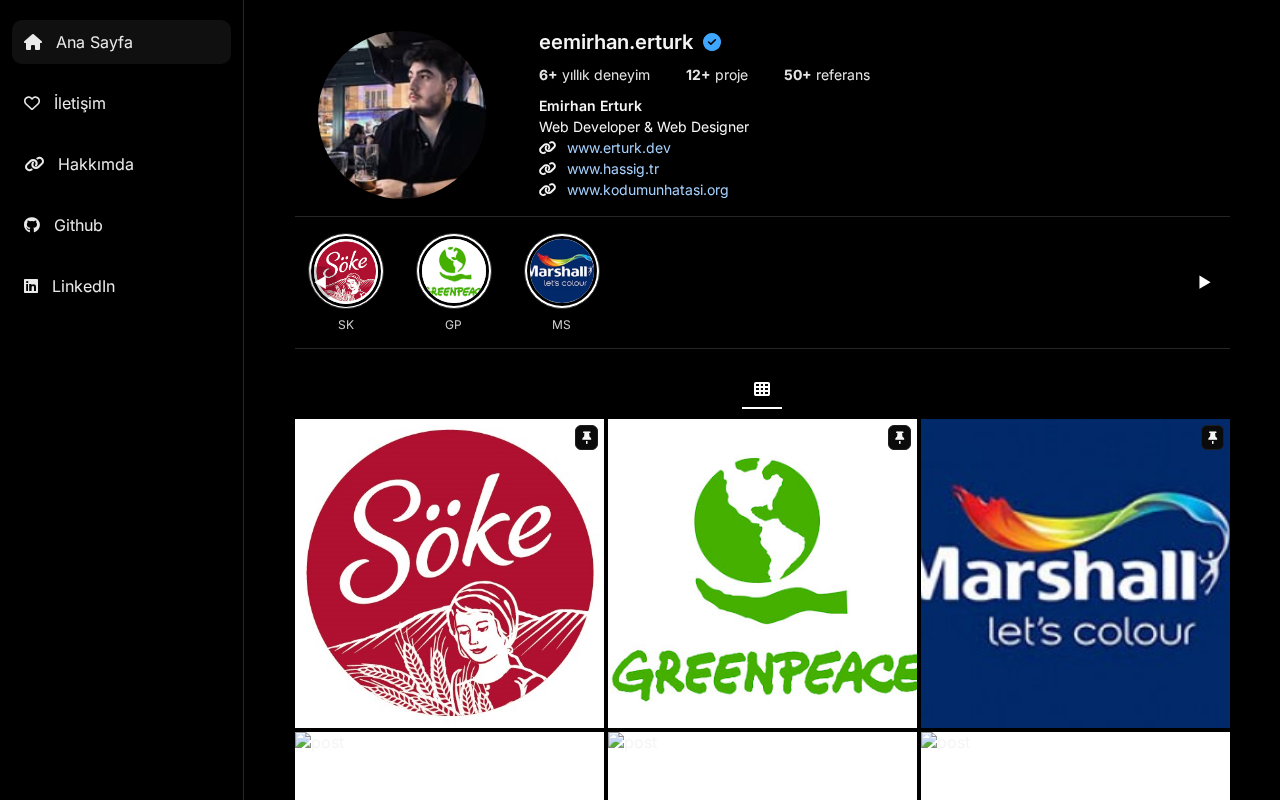Go to the İletişim page
Image resolution: width=1280 pixels, height=800 pixels.
point(79,103)
